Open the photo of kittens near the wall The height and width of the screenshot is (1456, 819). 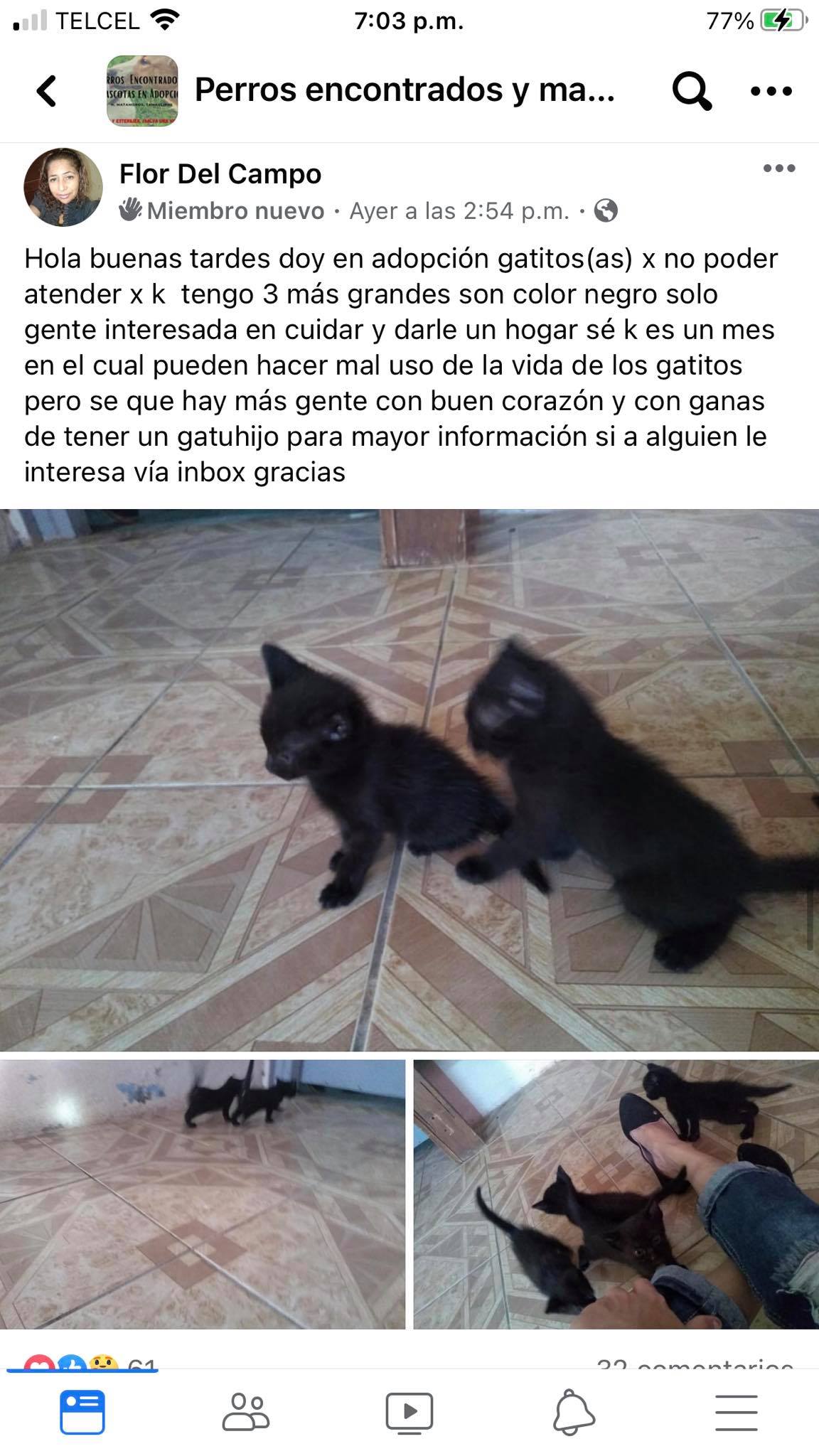203,1194
